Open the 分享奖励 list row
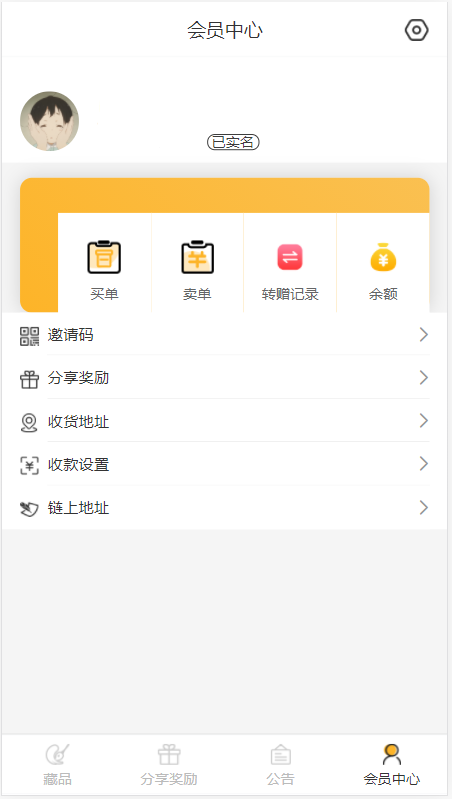The height and width of the screenshot is (799, 452). (x=225, y=378)
